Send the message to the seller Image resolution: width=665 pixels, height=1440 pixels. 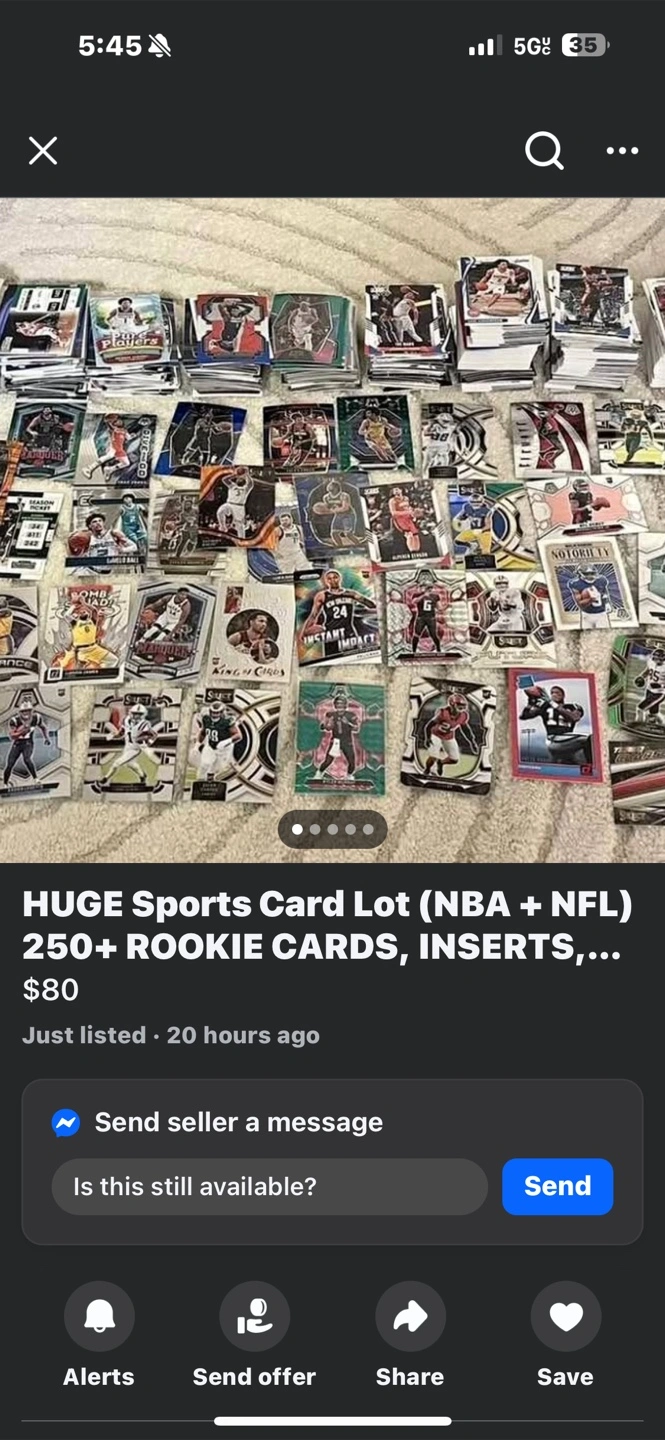tap(557, 1186)
